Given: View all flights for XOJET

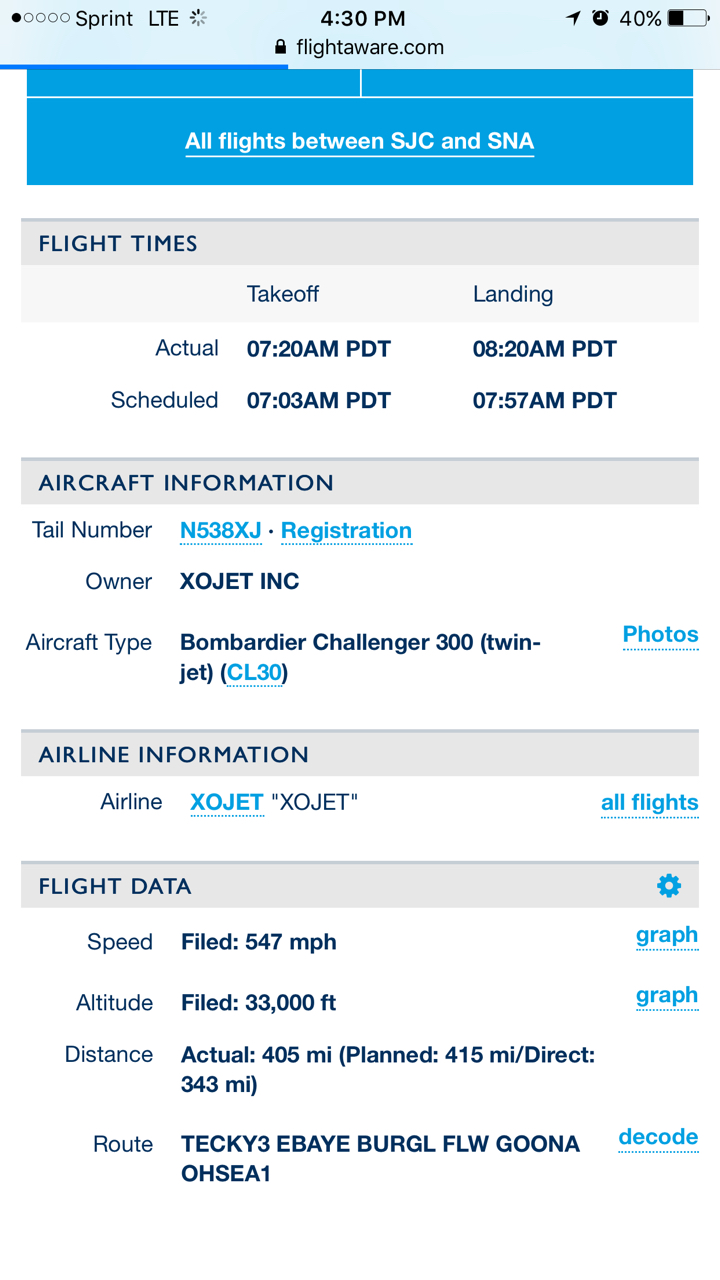Looking at the screenshot, I should pyautogui.click(x=649, y=803).
